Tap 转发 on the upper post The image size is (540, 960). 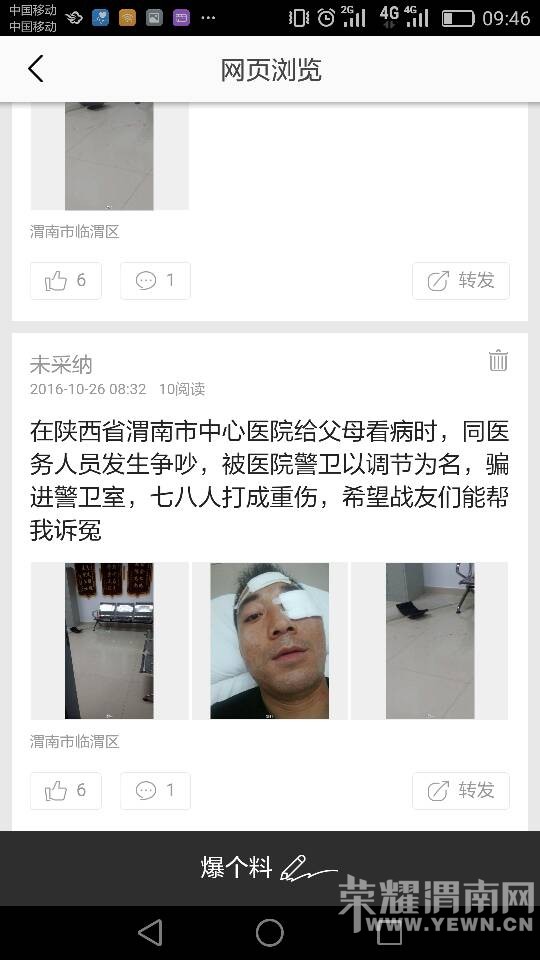coord(460,281)
